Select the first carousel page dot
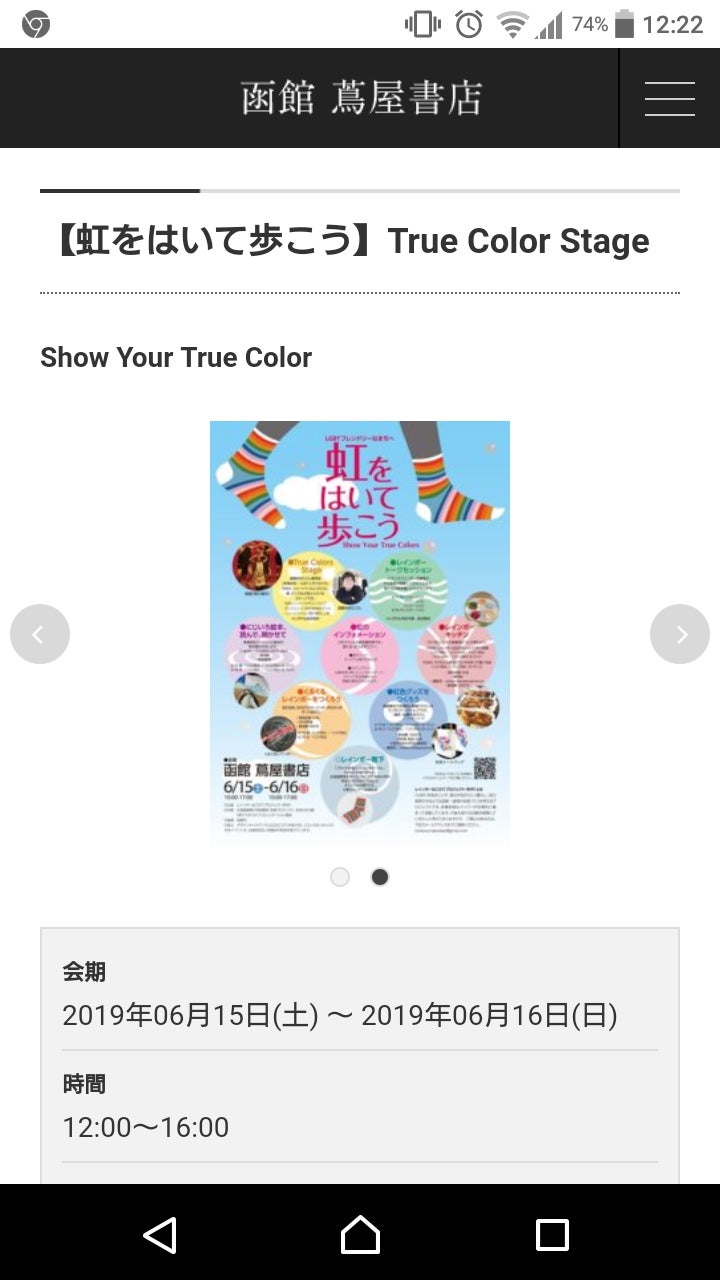The height and width of the screenshot is (1280, 720). coord(340,877)
